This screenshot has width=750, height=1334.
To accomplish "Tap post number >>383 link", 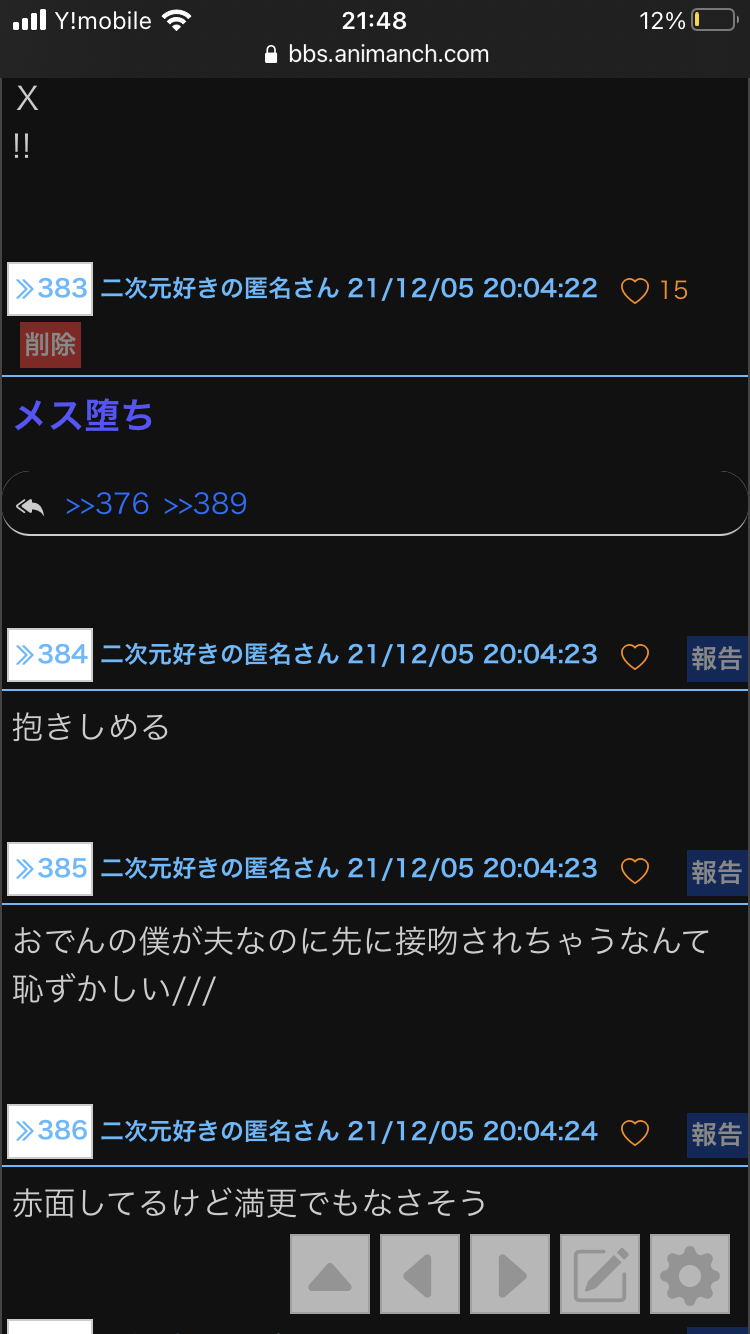I will click(x=50, y=289).
